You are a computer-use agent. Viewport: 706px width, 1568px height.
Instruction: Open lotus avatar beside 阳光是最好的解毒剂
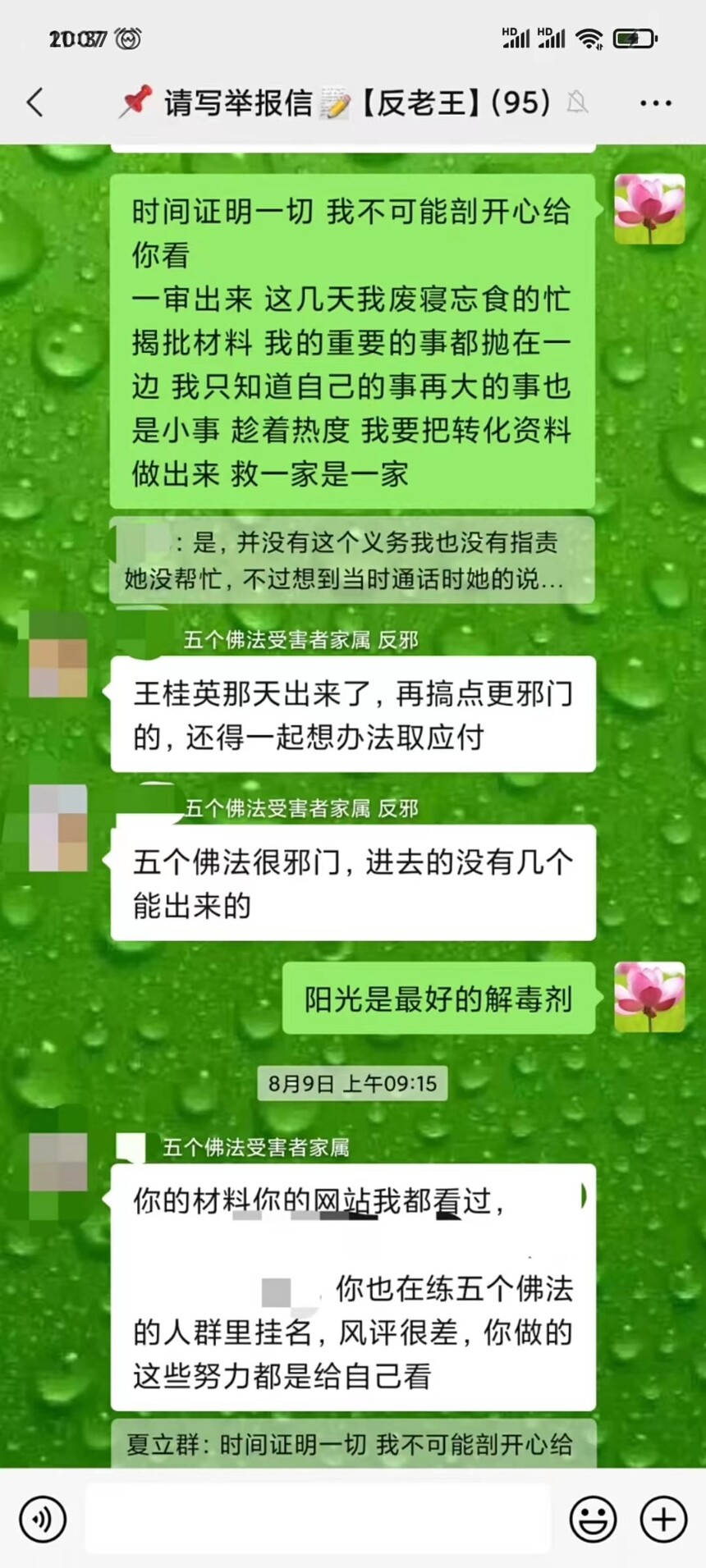(x=649, y=996)
